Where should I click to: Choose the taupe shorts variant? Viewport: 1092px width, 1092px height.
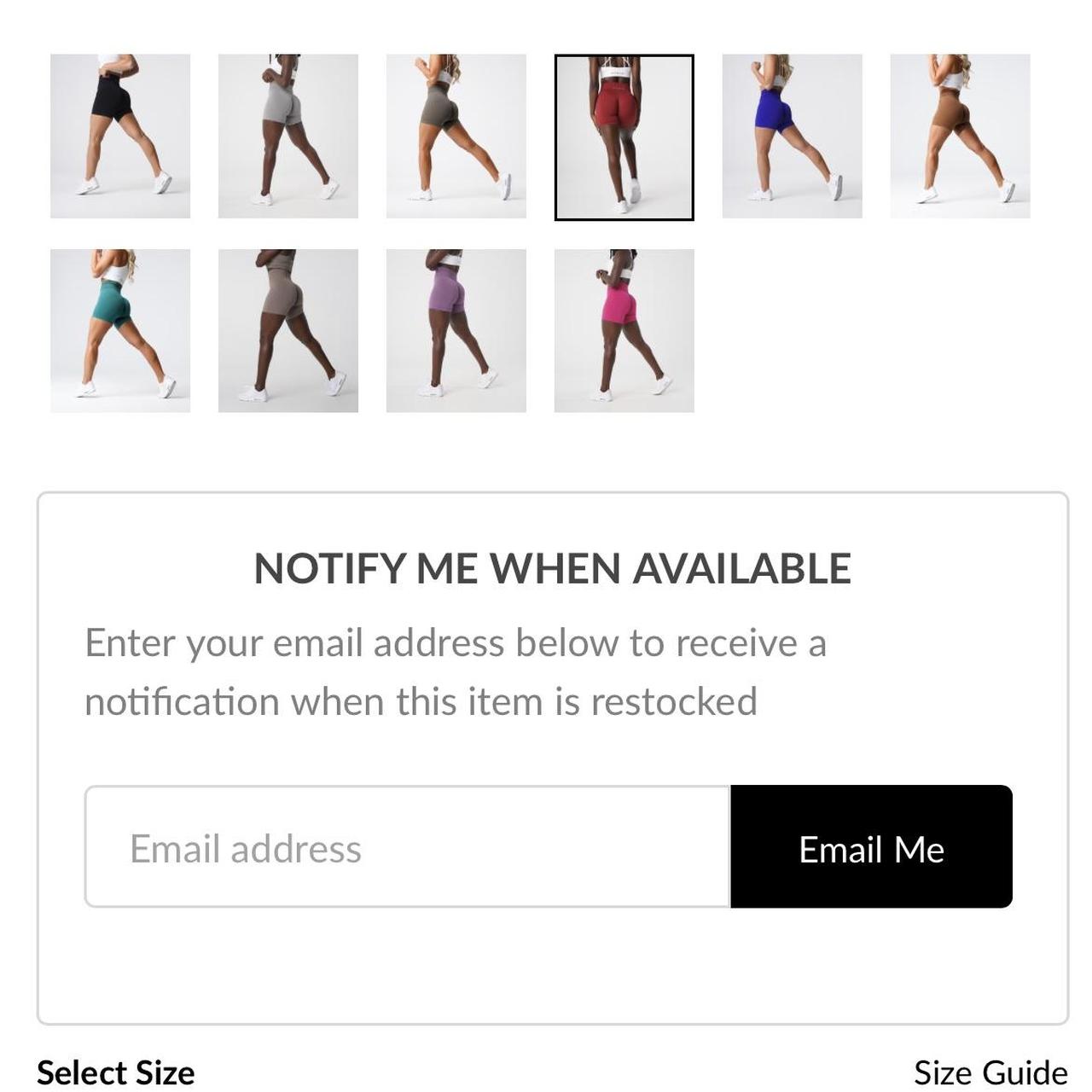(288, 331)
